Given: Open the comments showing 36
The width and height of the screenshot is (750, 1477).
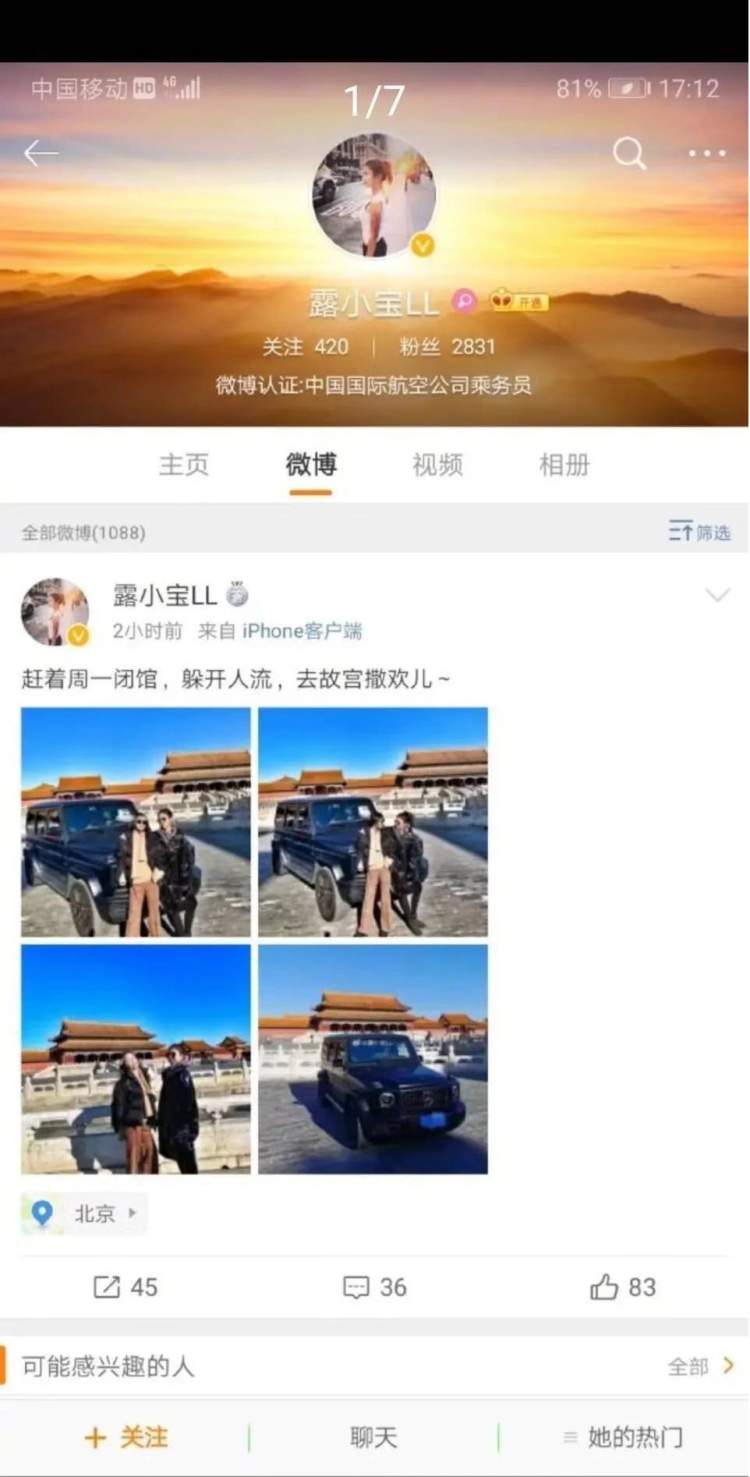Looking at the screenshot, I should pos(375,1287).
